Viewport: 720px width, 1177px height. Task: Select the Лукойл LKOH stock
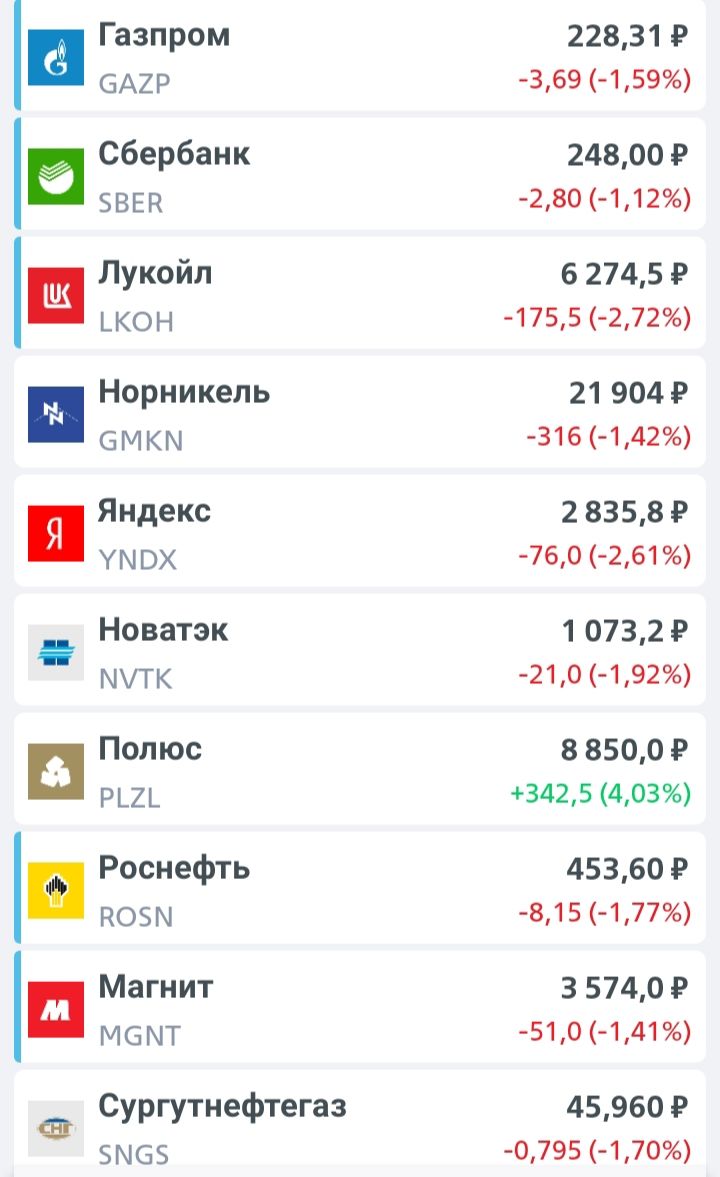click(360, 293)
